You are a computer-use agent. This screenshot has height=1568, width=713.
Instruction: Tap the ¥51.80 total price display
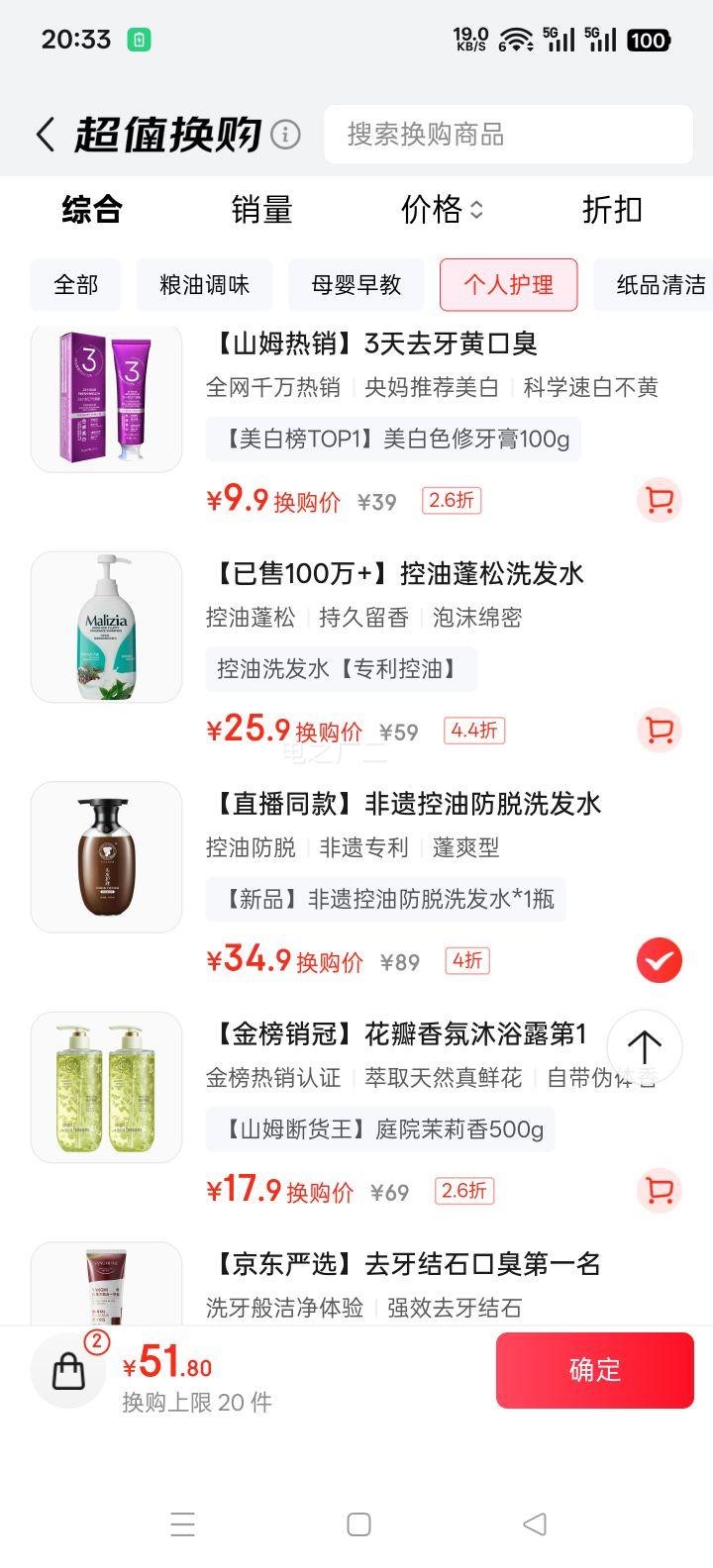[x=170, y=1364]
